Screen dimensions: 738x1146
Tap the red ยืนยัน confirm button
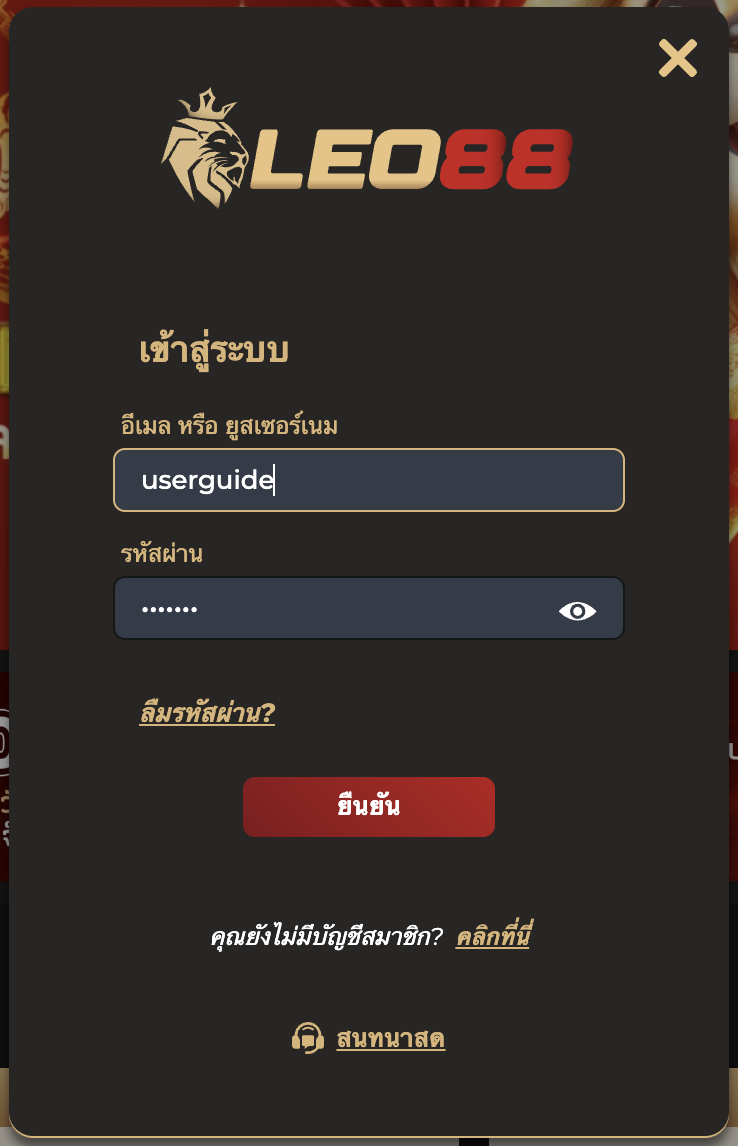click(368, 806)
